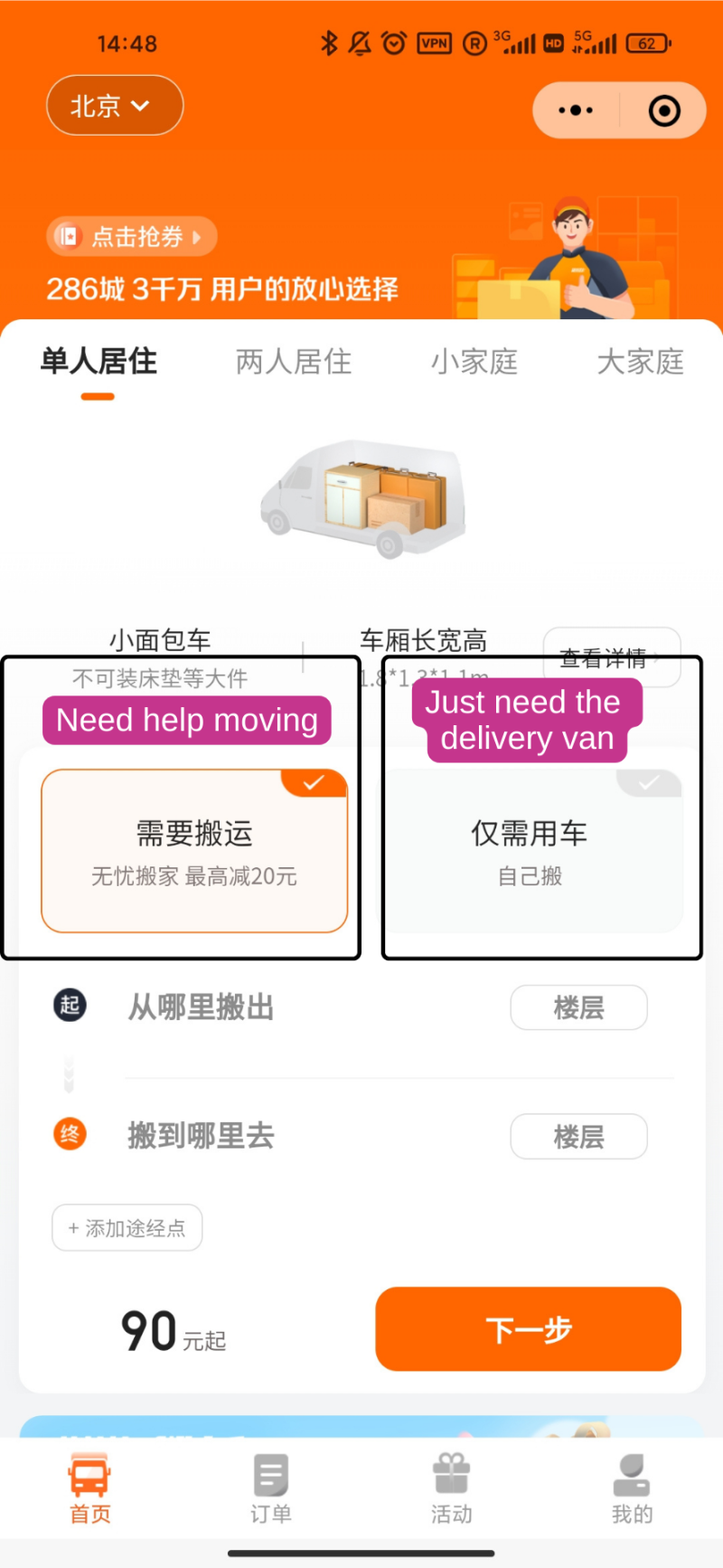Go to the 活动 activities tab
This screenshot has height=1568, width=723.
point(451,1488)
